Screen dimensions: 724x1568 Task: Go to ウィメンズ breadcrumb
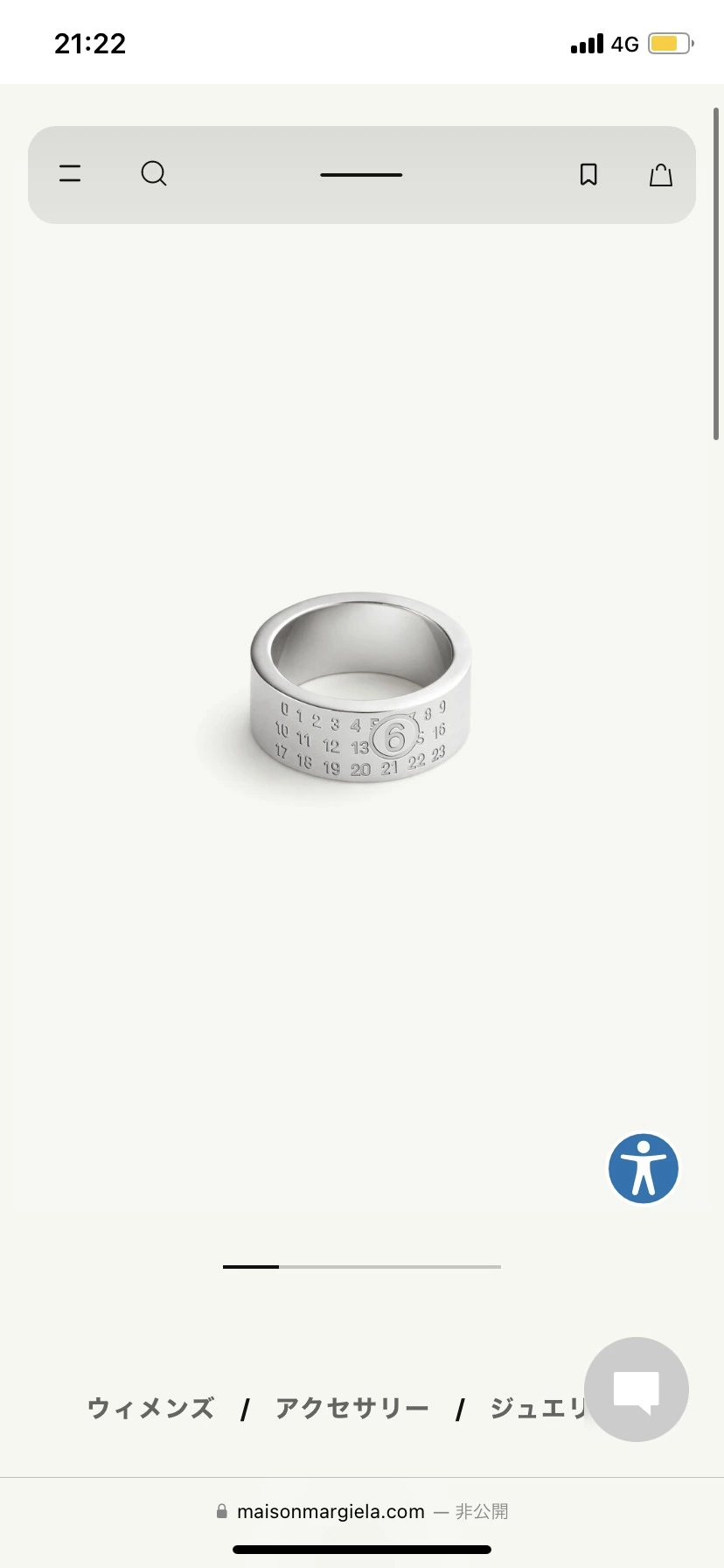coord(151,1409)
